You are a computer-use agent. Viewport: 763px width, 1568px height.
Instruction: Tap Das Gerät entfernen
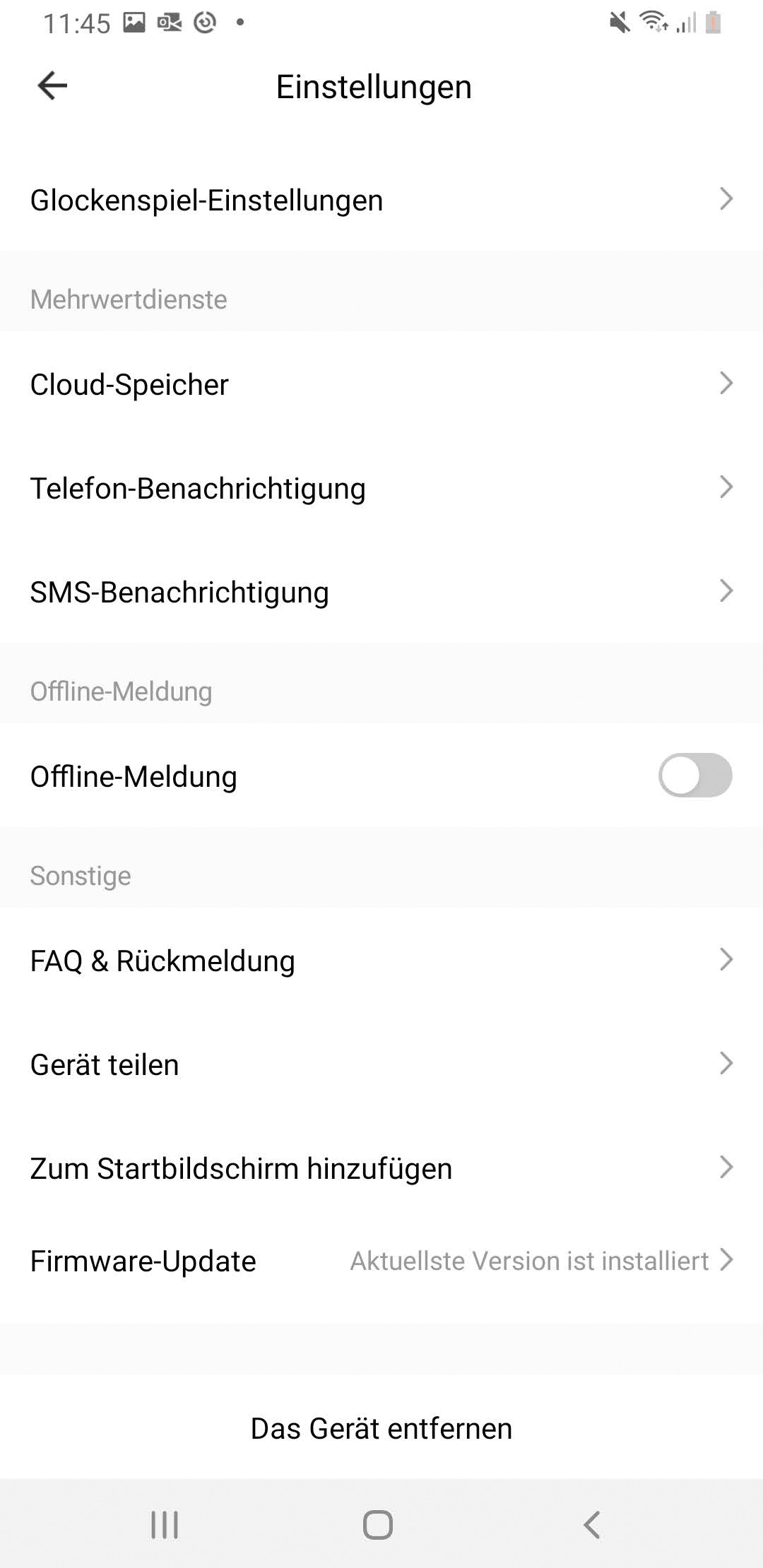[381, 1428]
